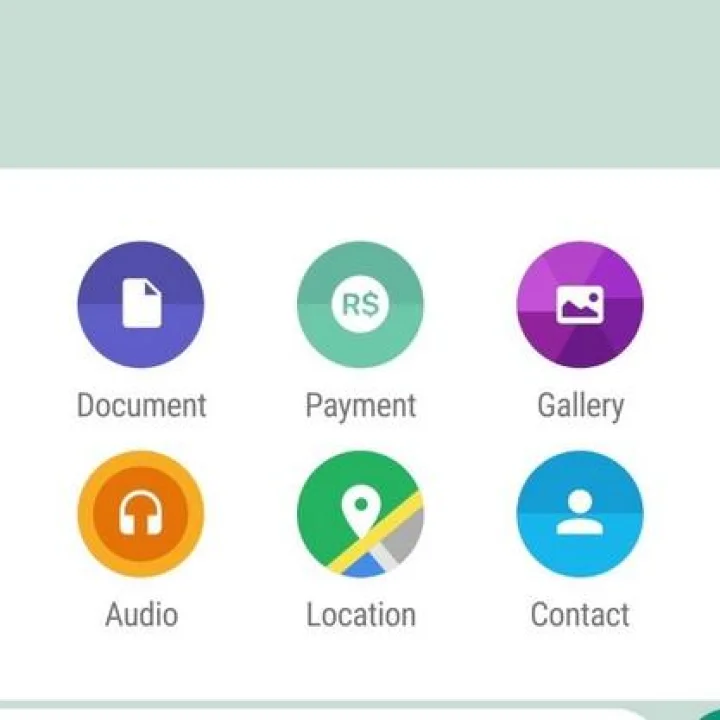The width and height of the screenshot is (720, 720).
Task: Choose Gallery to send a photo
Action: [580, 304]
